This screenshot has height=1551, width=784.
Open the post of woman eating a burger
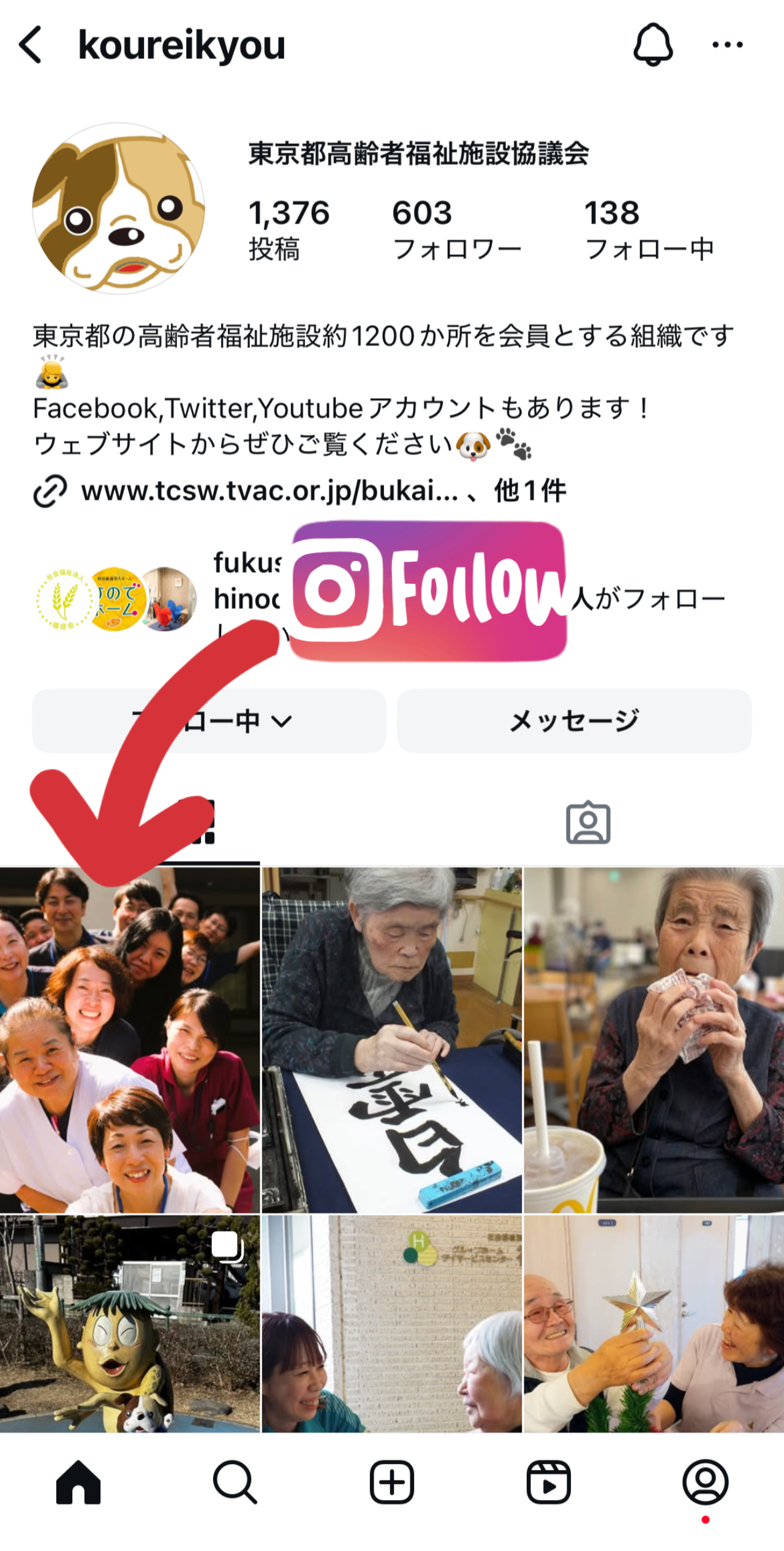654,1040
